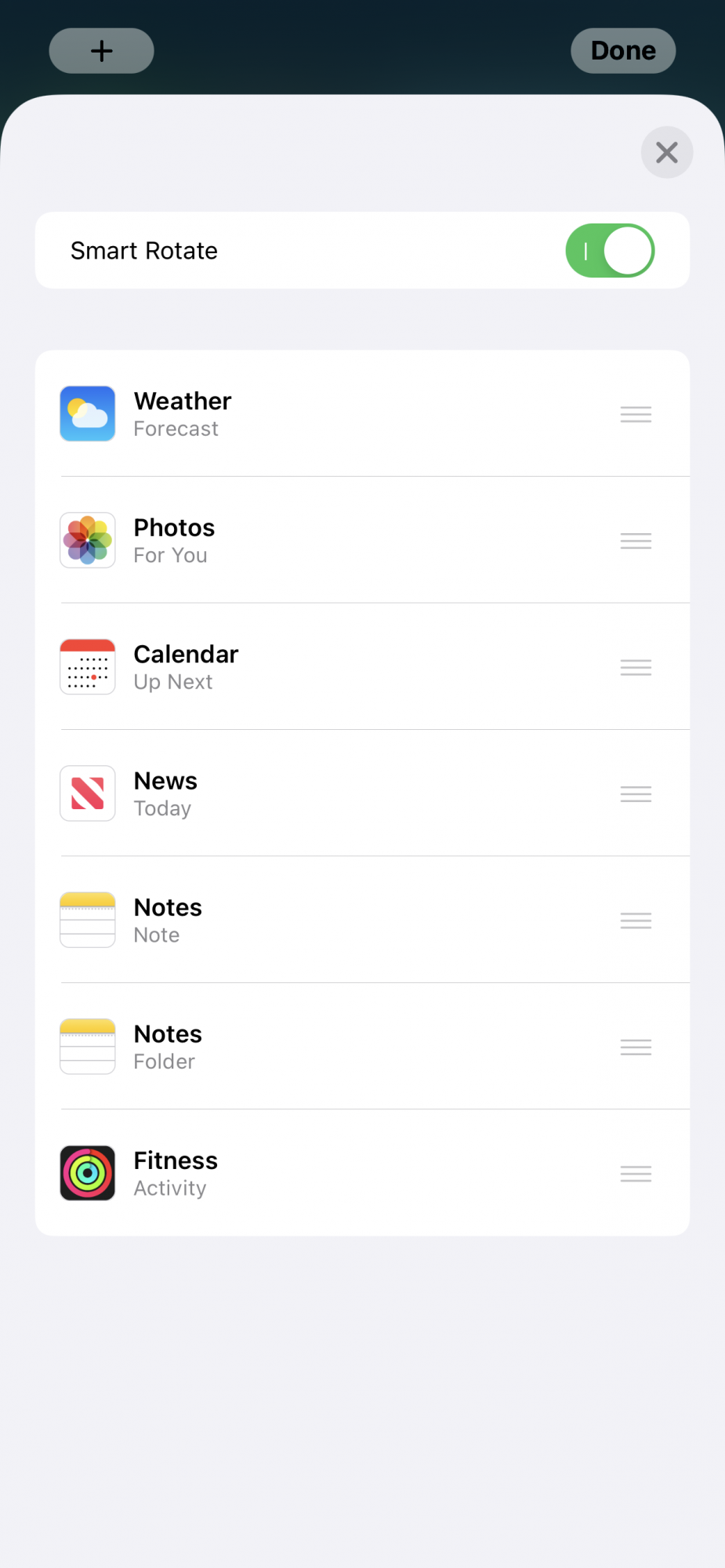The height and width of the screenshot is (1568, 725).
Task: Select the Weather Forecast widget row
Action: click(x=362, y=414)
